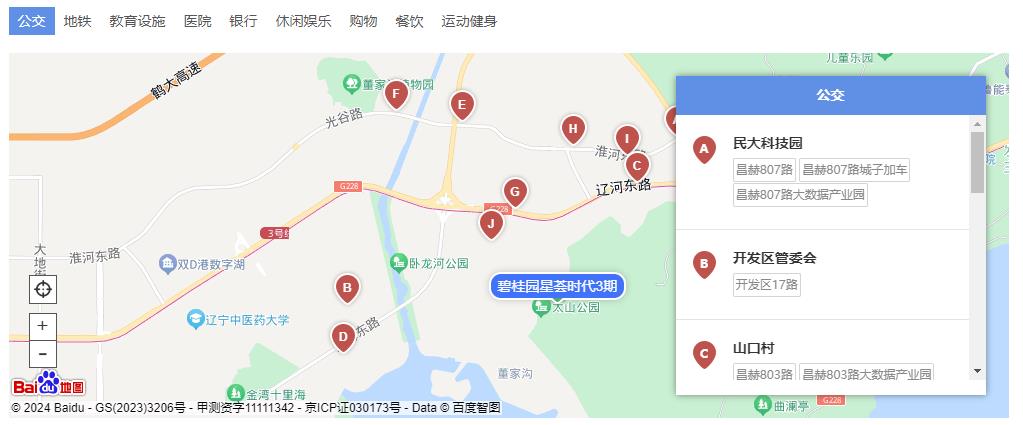Viewport: 1023px width, 425px height.
Task: Open 开发区管委会 bus stop entry
Action: 774,258
